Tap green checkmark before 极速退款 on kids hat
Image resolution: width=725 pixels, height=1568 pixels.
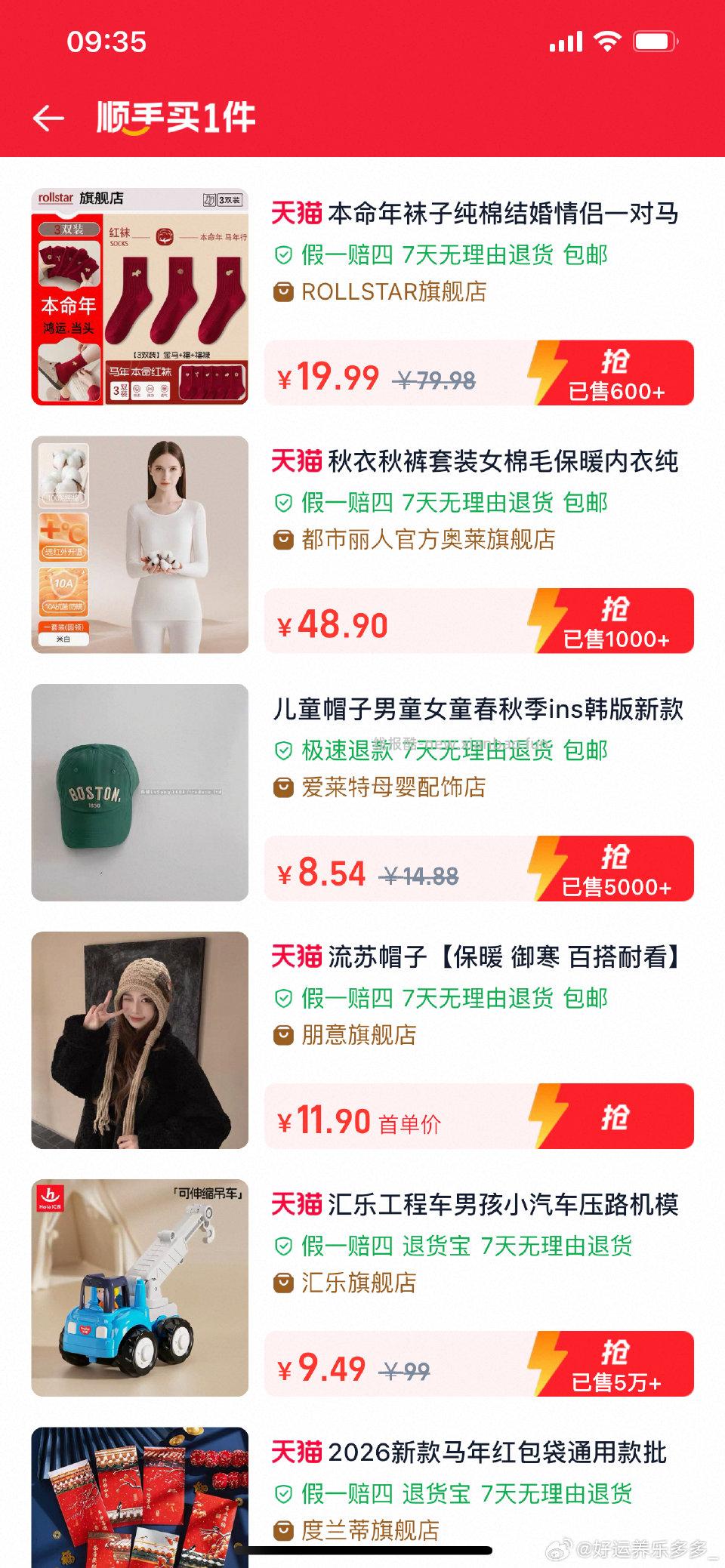(285, 751)
